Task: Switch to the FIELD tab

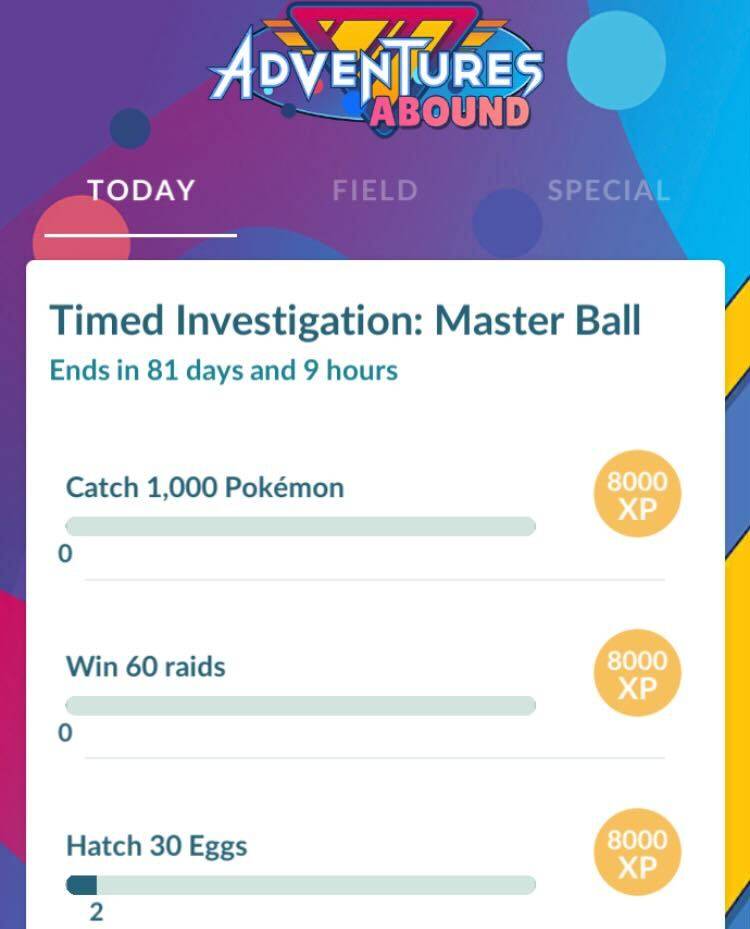Action: [x=375, y=190]
